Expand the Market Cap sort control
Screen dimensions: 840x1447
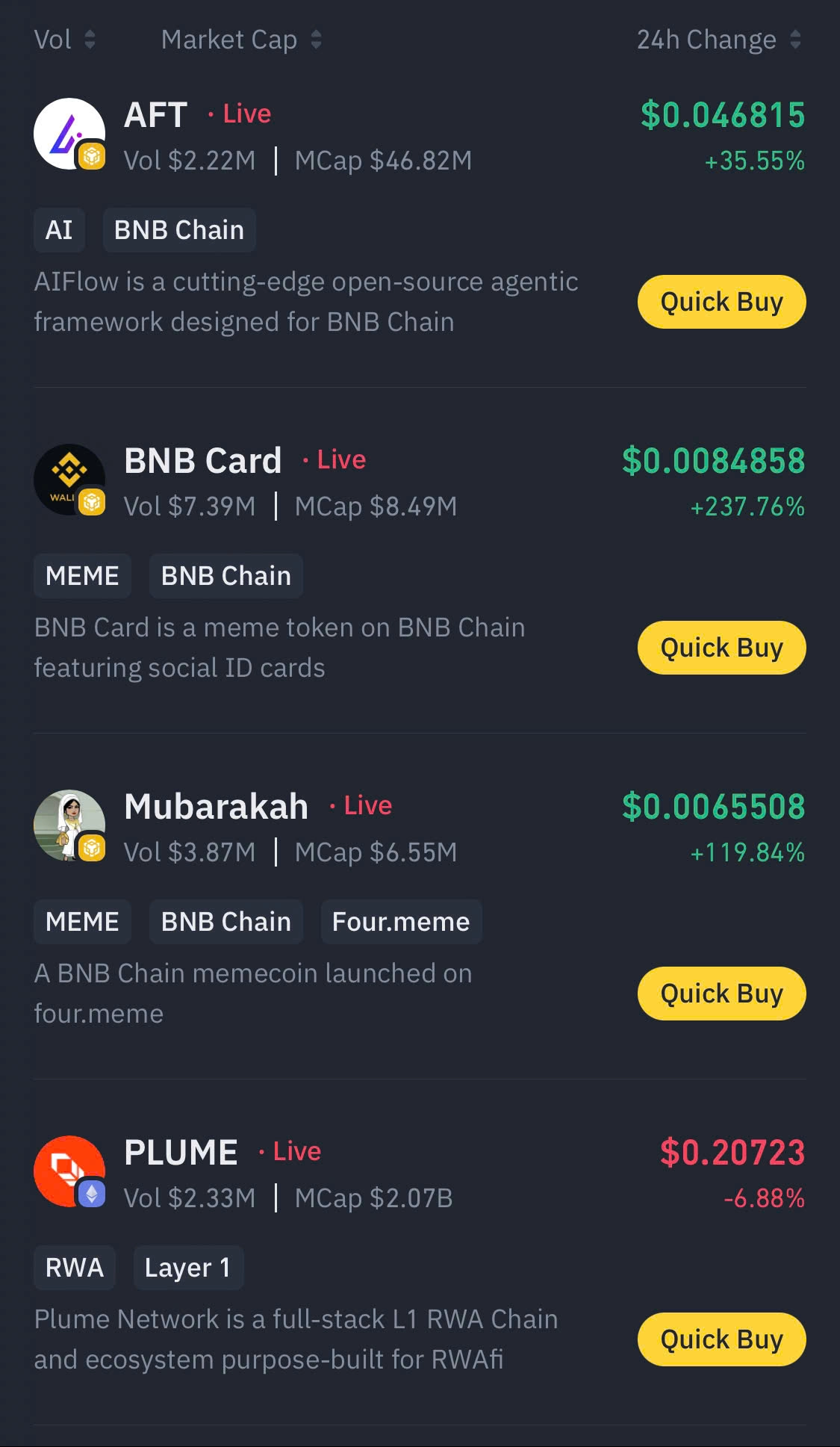(x=239, y=39)
